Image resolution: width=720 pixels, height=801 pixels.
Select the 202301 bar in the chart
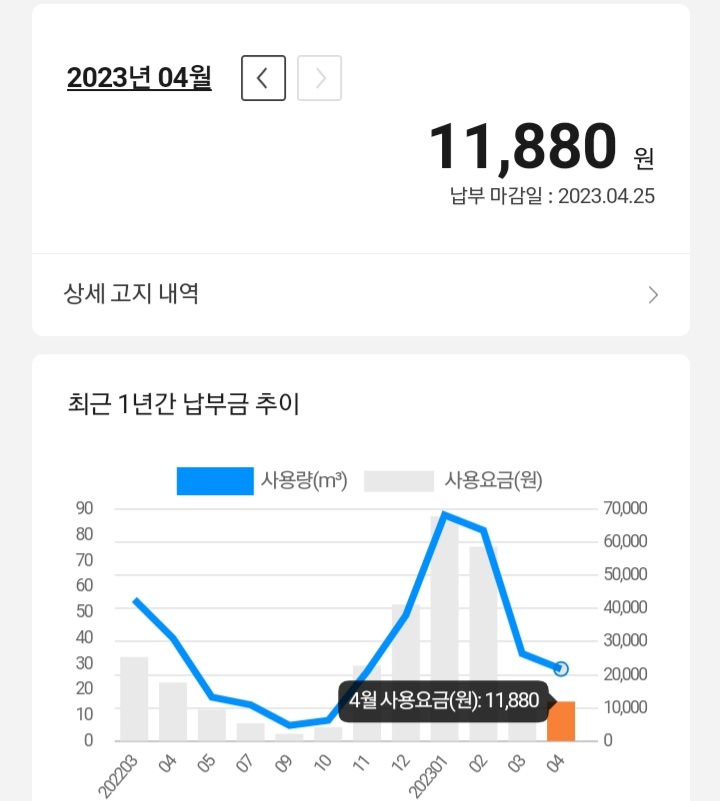(x=444, y=640)
